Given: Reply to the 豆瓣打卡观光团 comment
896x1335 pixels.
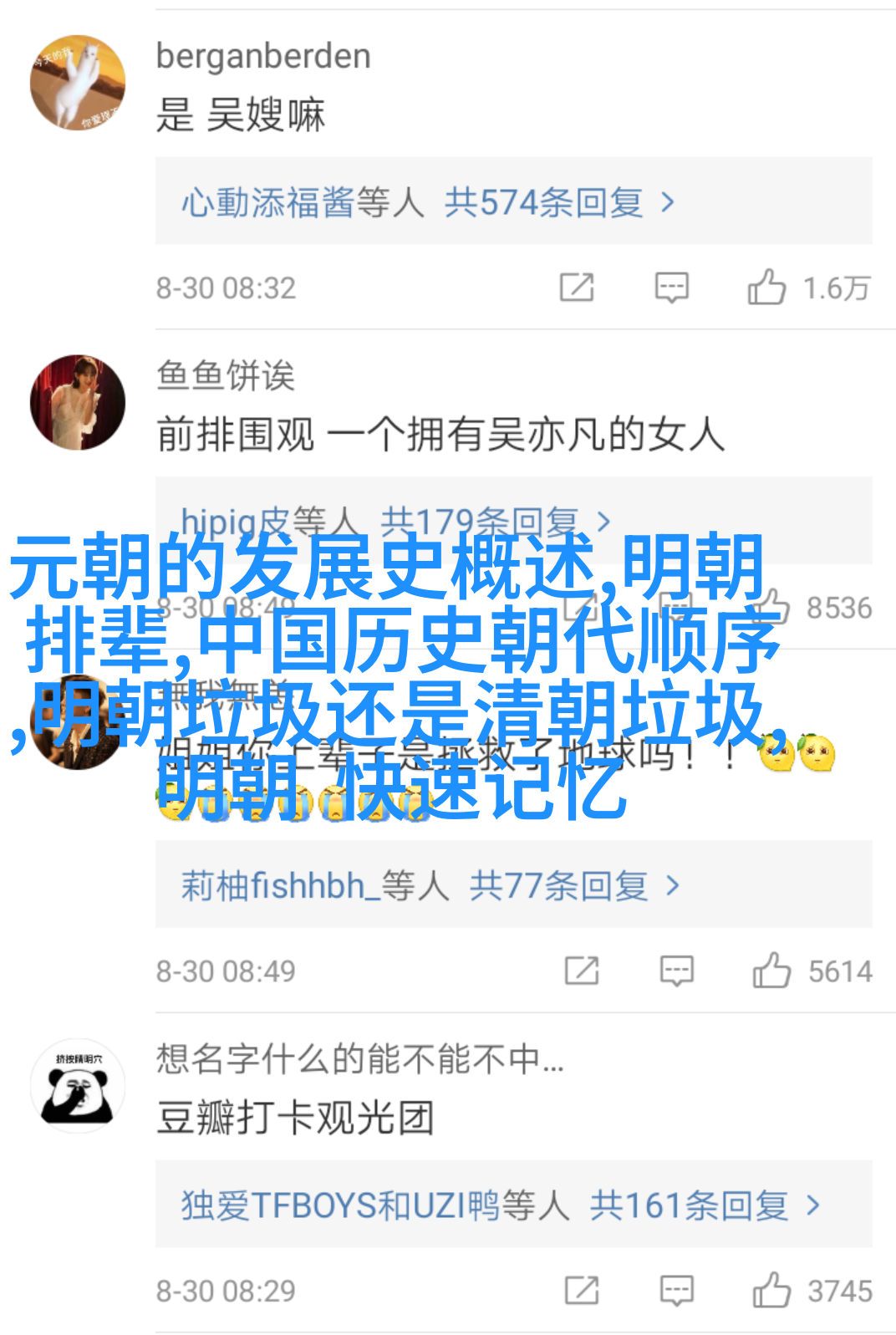Looking at the screenshot, I should pyautogui.click(x=676, y=1291).
